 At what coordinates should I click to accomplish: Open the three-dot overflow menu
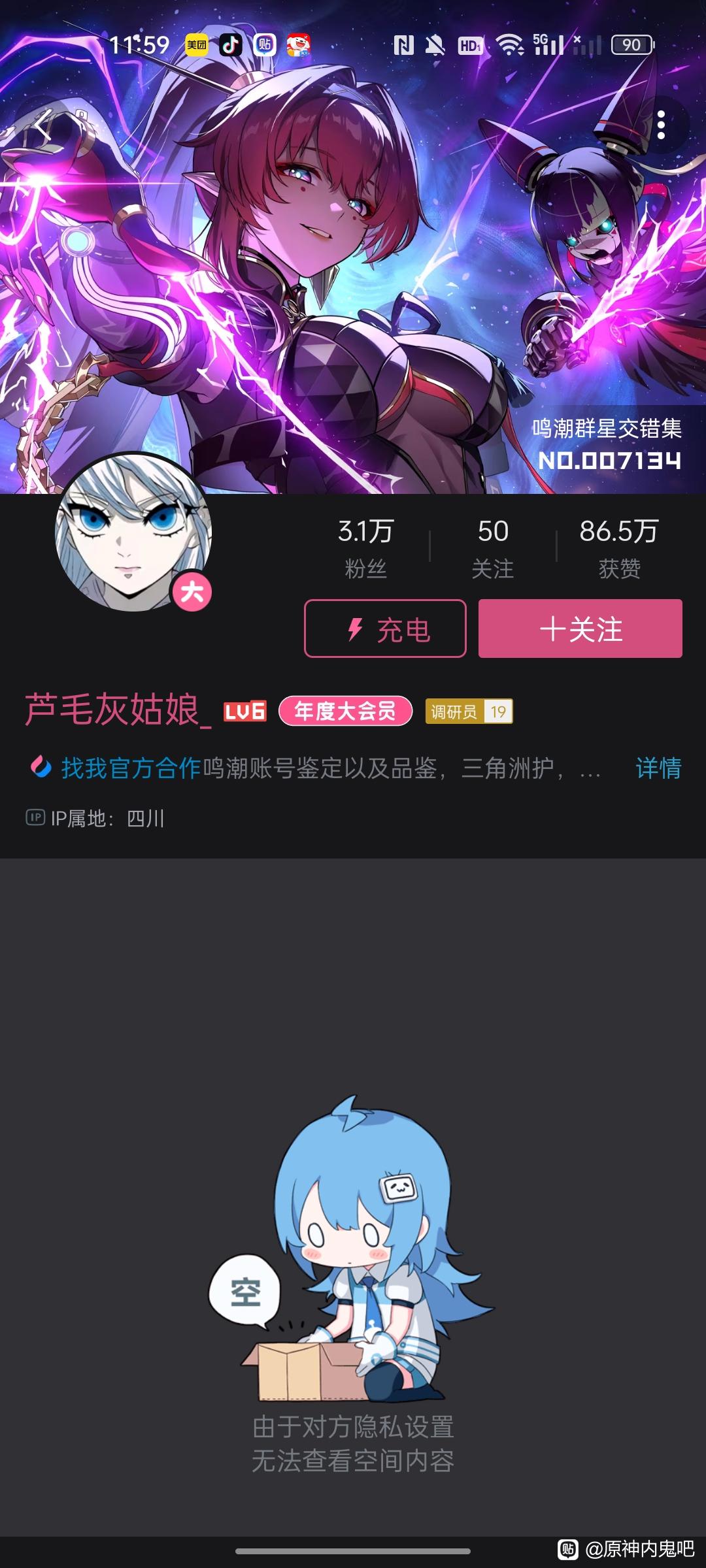click(x=661, y=125)
